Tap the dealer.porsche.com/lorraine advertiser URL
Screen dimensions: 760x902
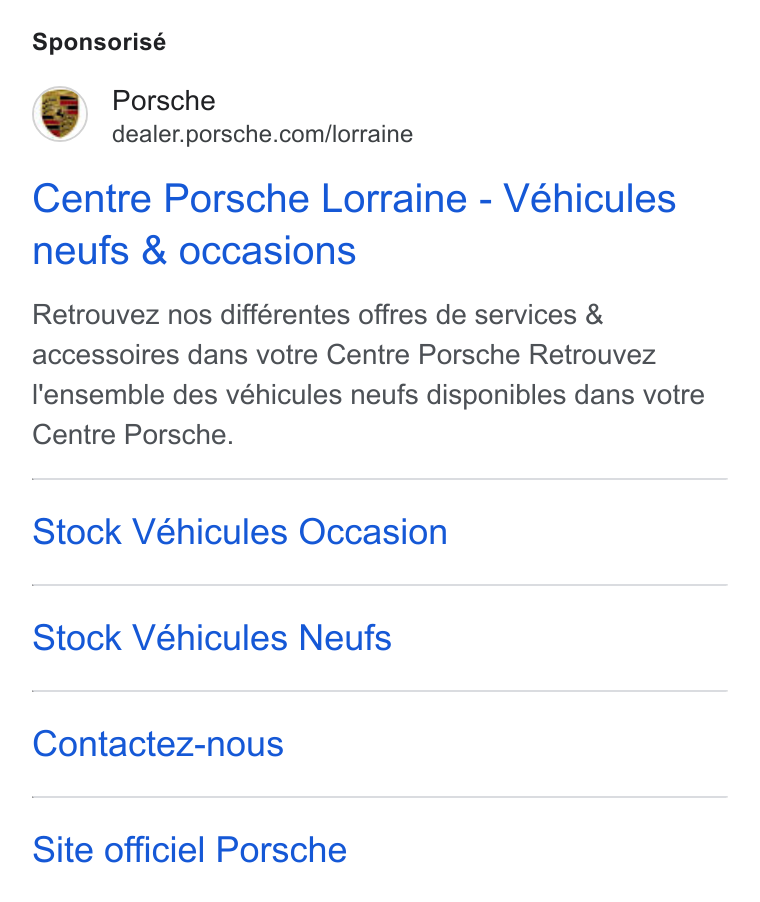pyautogui.click(x=262, y=134)
